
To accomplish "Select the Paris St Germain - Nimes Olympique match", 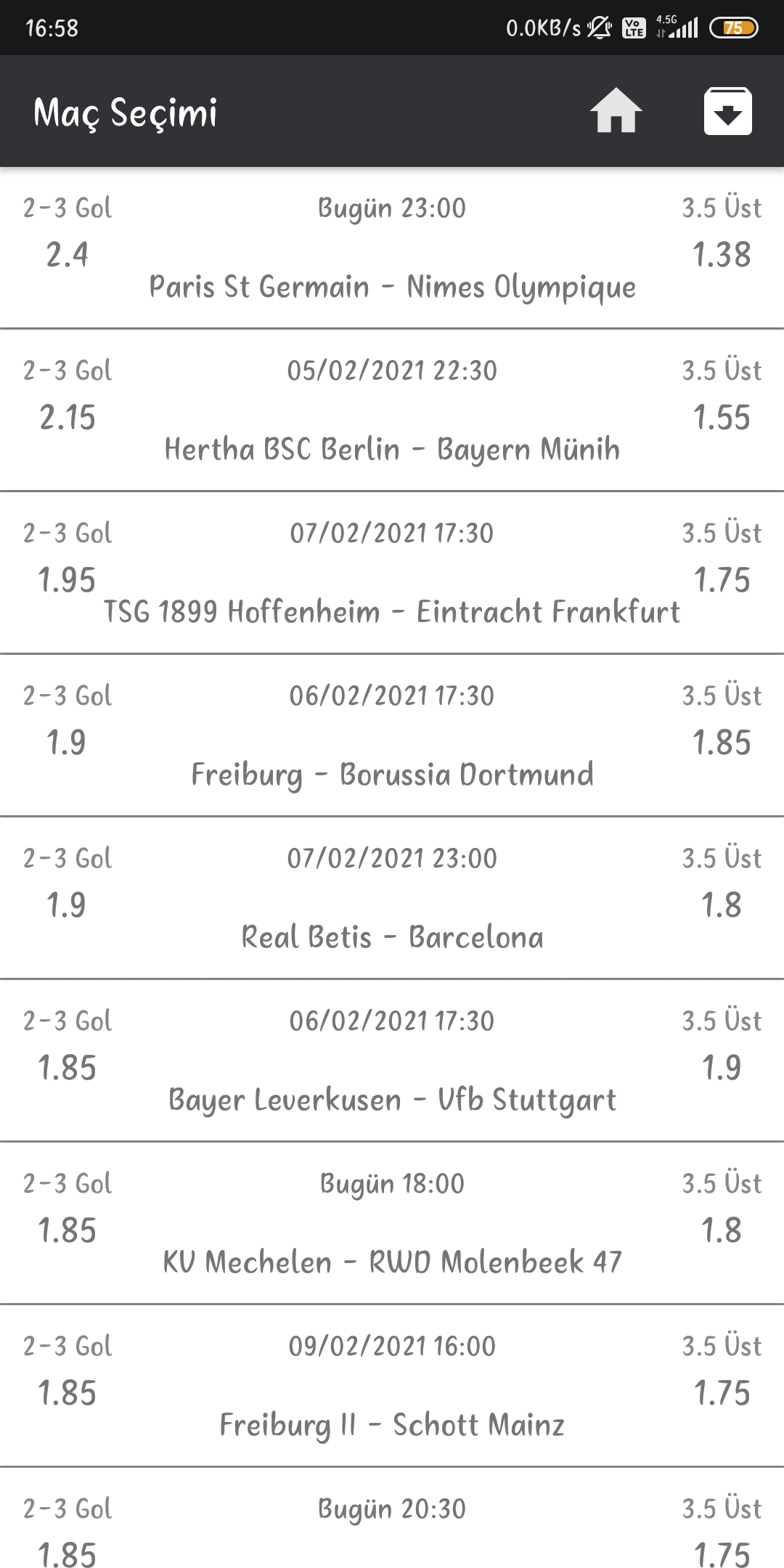I will point(392,248).
